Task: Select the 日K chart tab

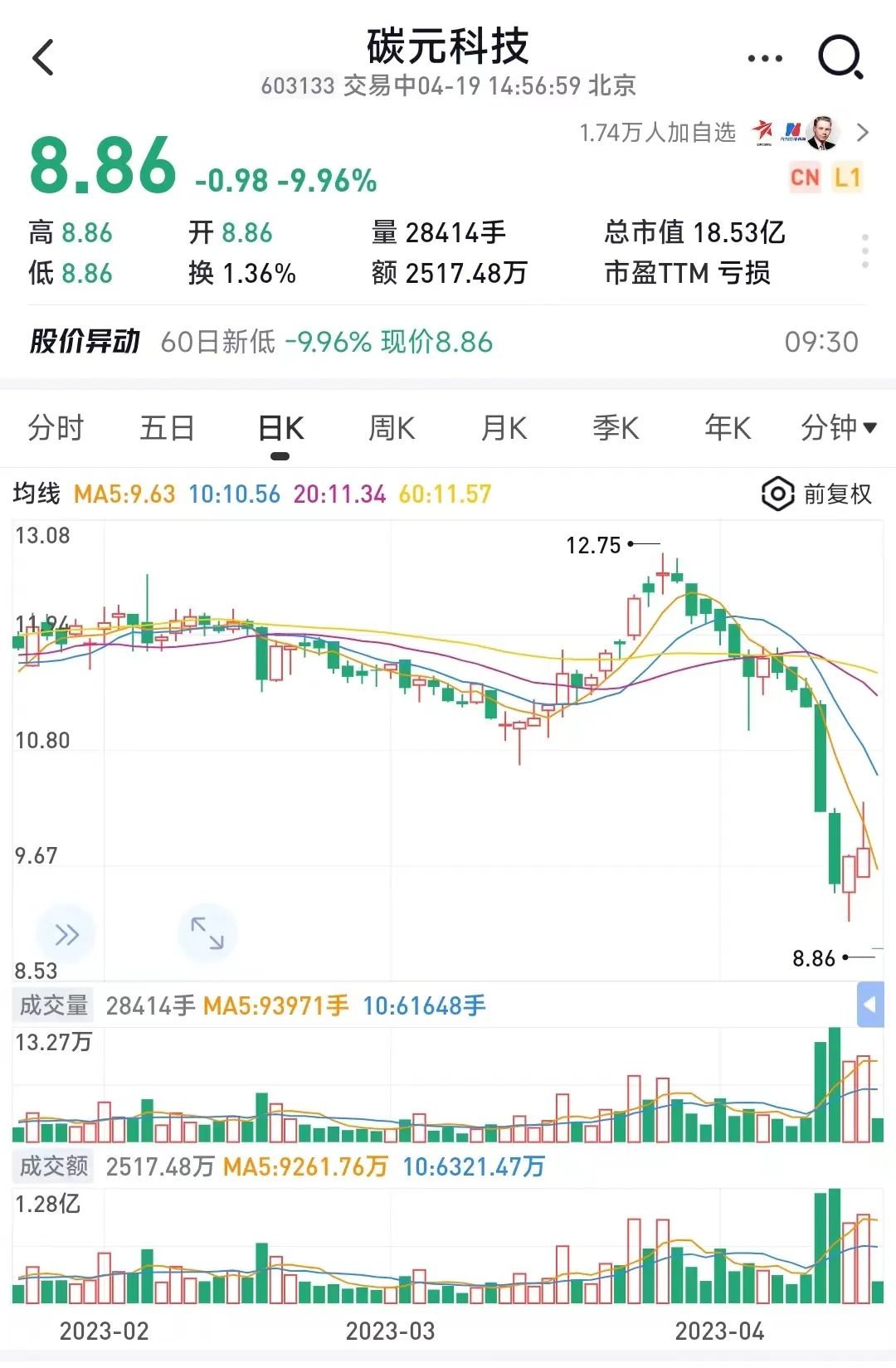Action: point(280,428)
